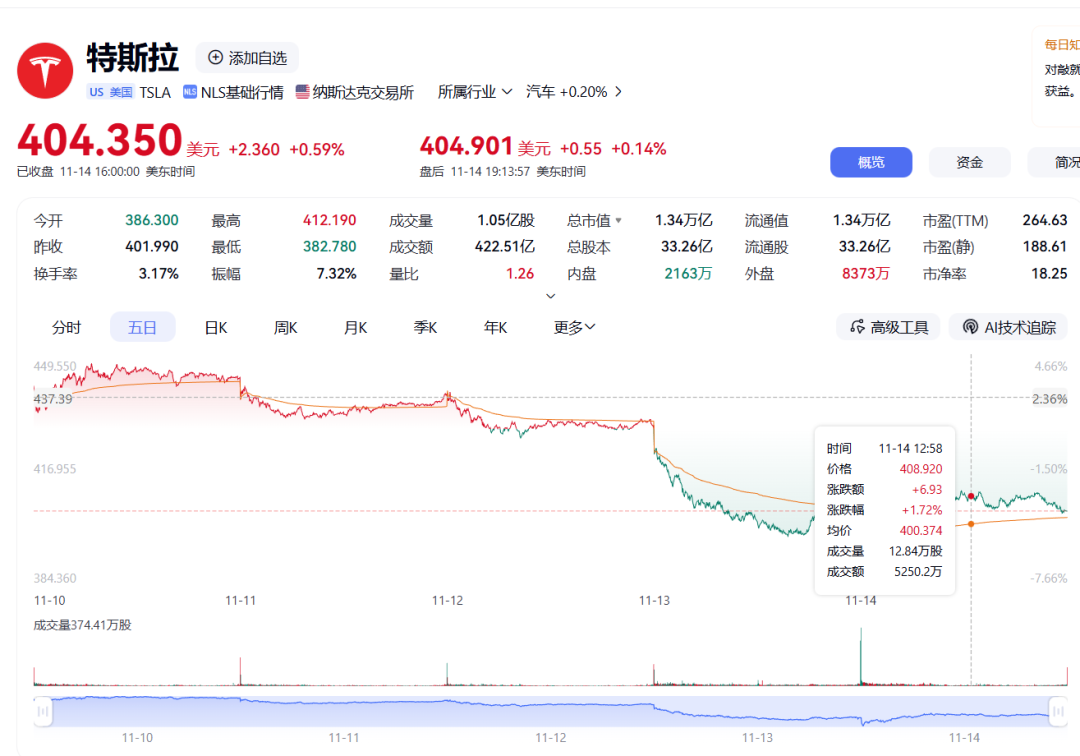This screenshot has height=756, width=1080.
Task: Open AI技术追踪 tracking
Action: point(1009,327)
